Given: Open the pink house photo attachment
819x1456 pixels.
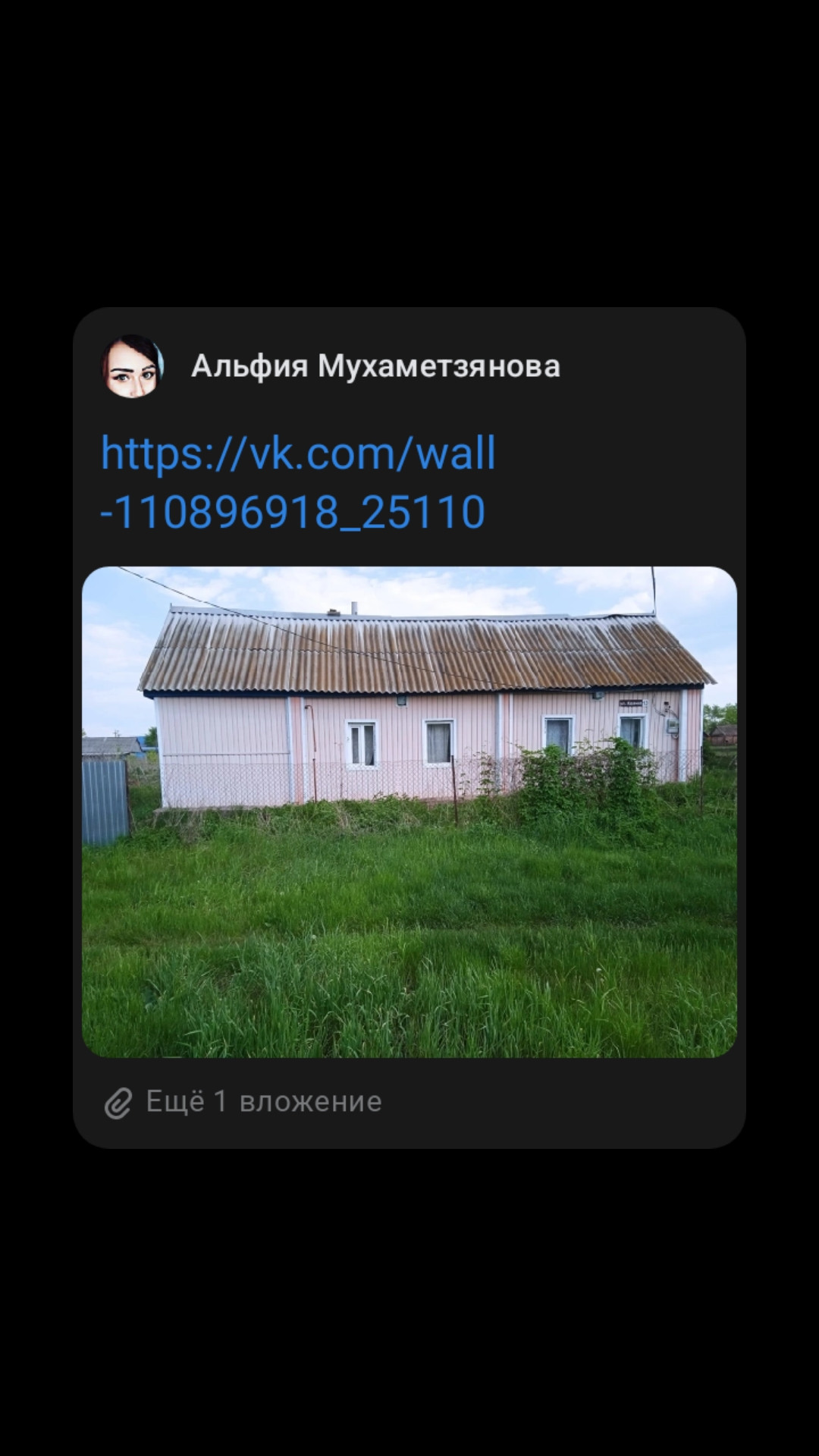Looking at the screenshot, I should point(409,812).
